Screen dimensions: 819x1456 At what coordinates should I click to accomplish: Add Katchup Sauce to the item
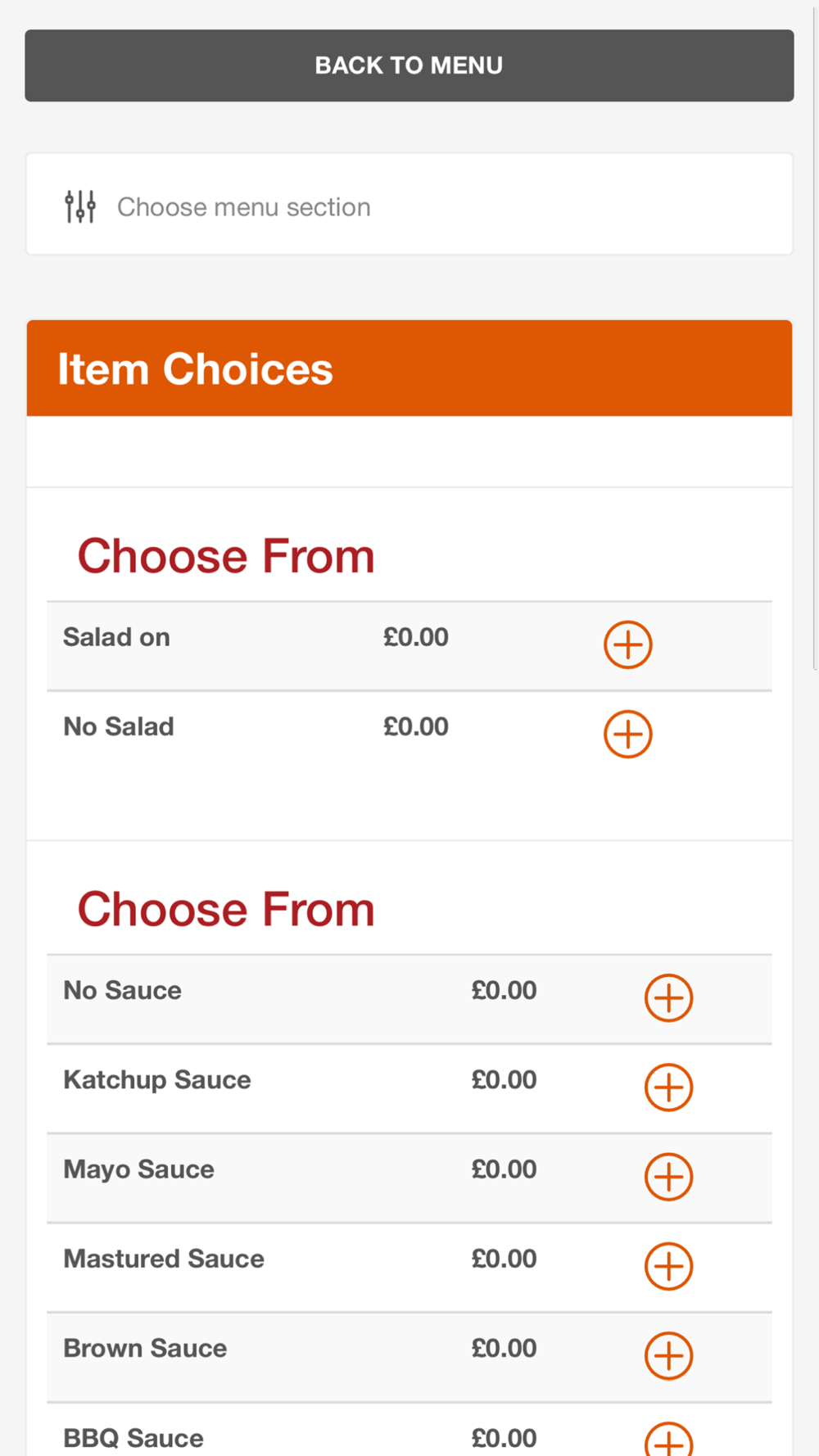[x=669, y=1087]
